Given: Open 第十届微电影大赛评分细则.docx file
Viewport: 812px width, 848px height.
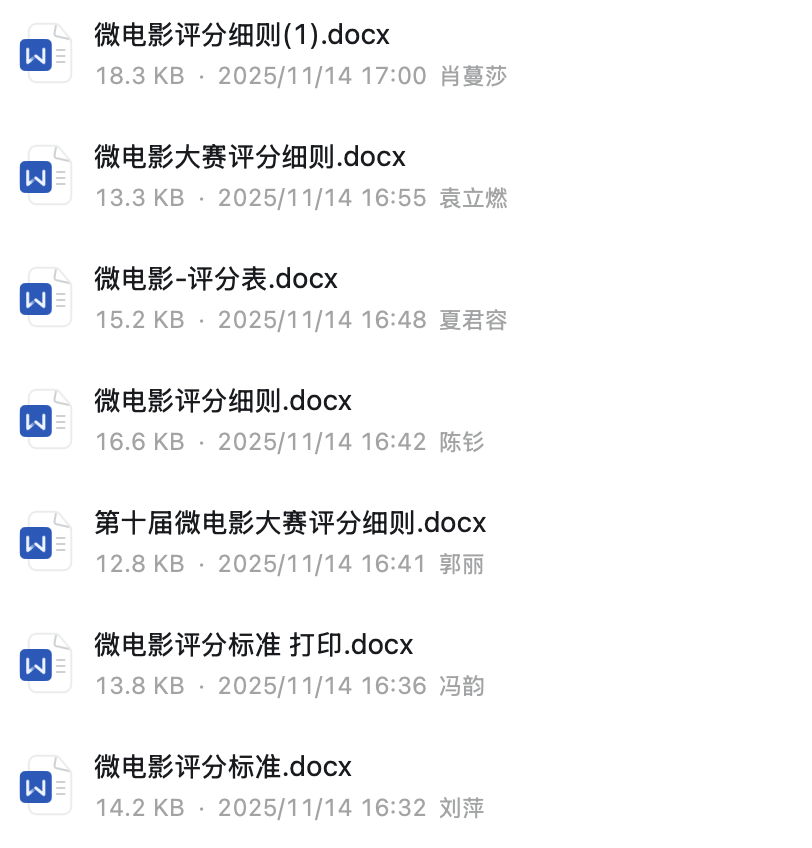Looking at the screenshot, I should pyautogui.click(x=290, y=523).
